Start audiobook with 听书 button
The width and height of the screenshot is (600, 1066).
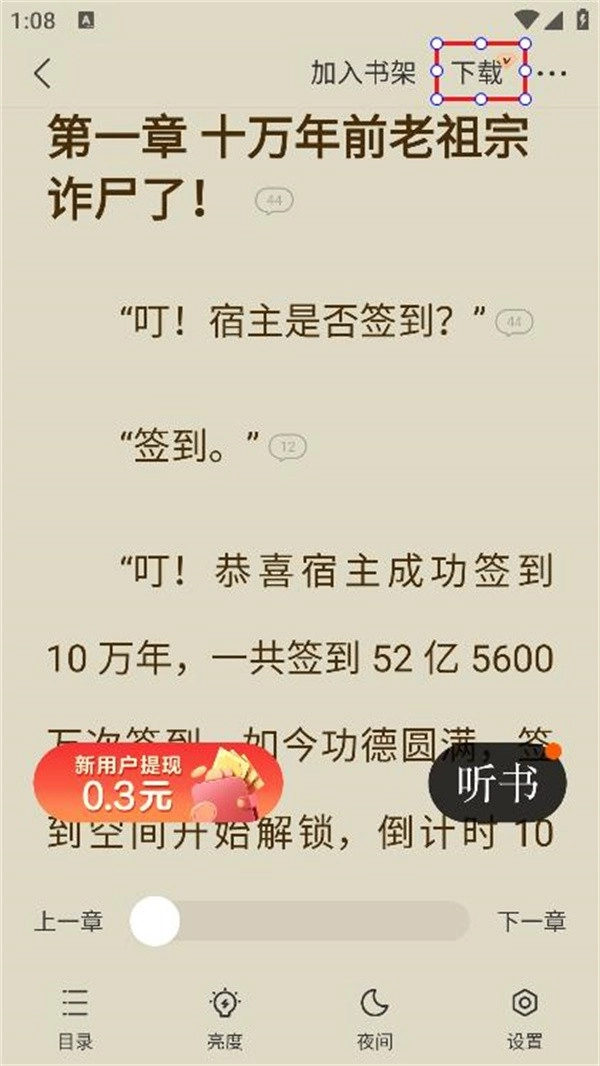click(x=498, y=784)
